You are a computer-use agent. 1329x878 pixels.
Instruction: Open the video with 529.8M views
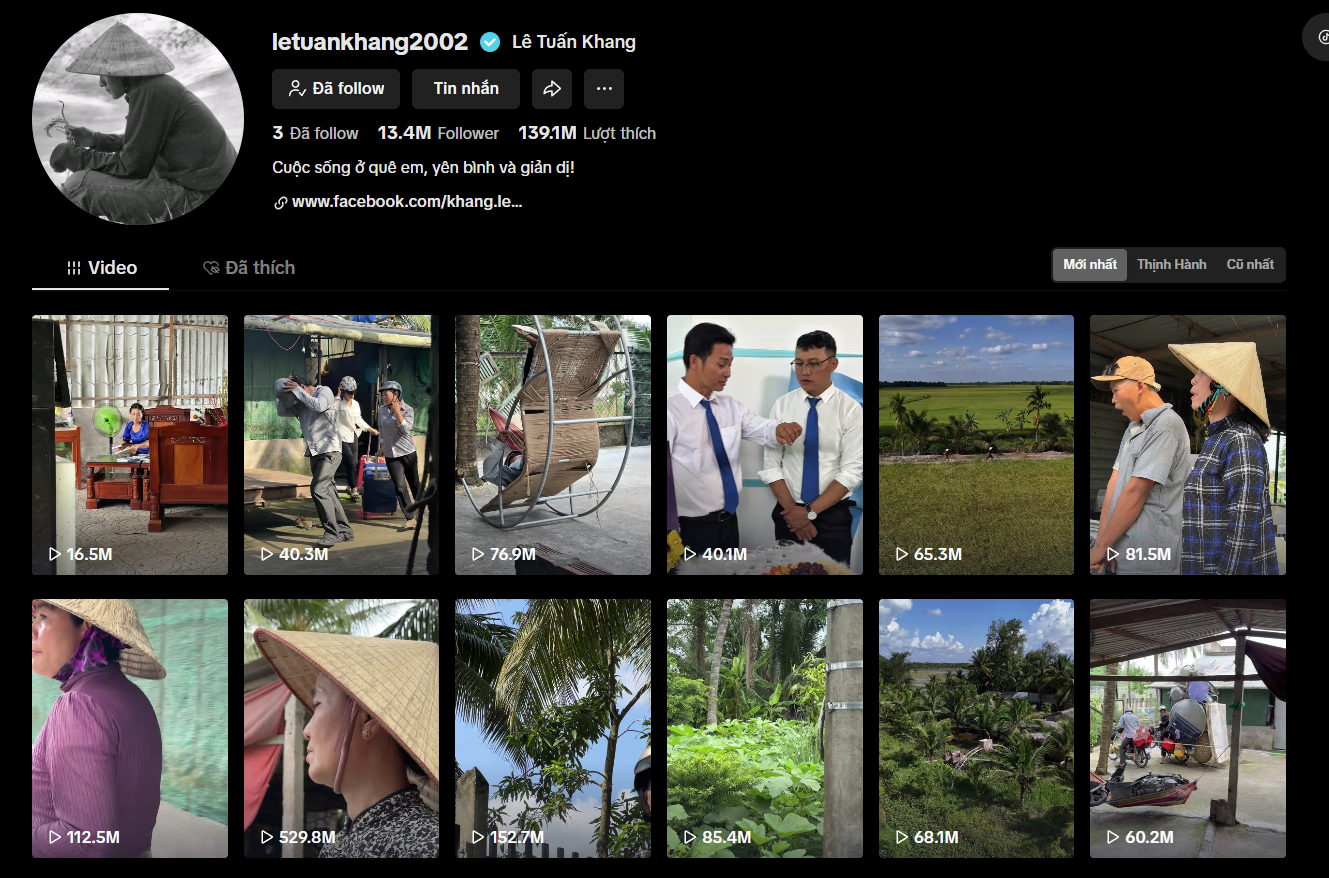pos(341,728)
